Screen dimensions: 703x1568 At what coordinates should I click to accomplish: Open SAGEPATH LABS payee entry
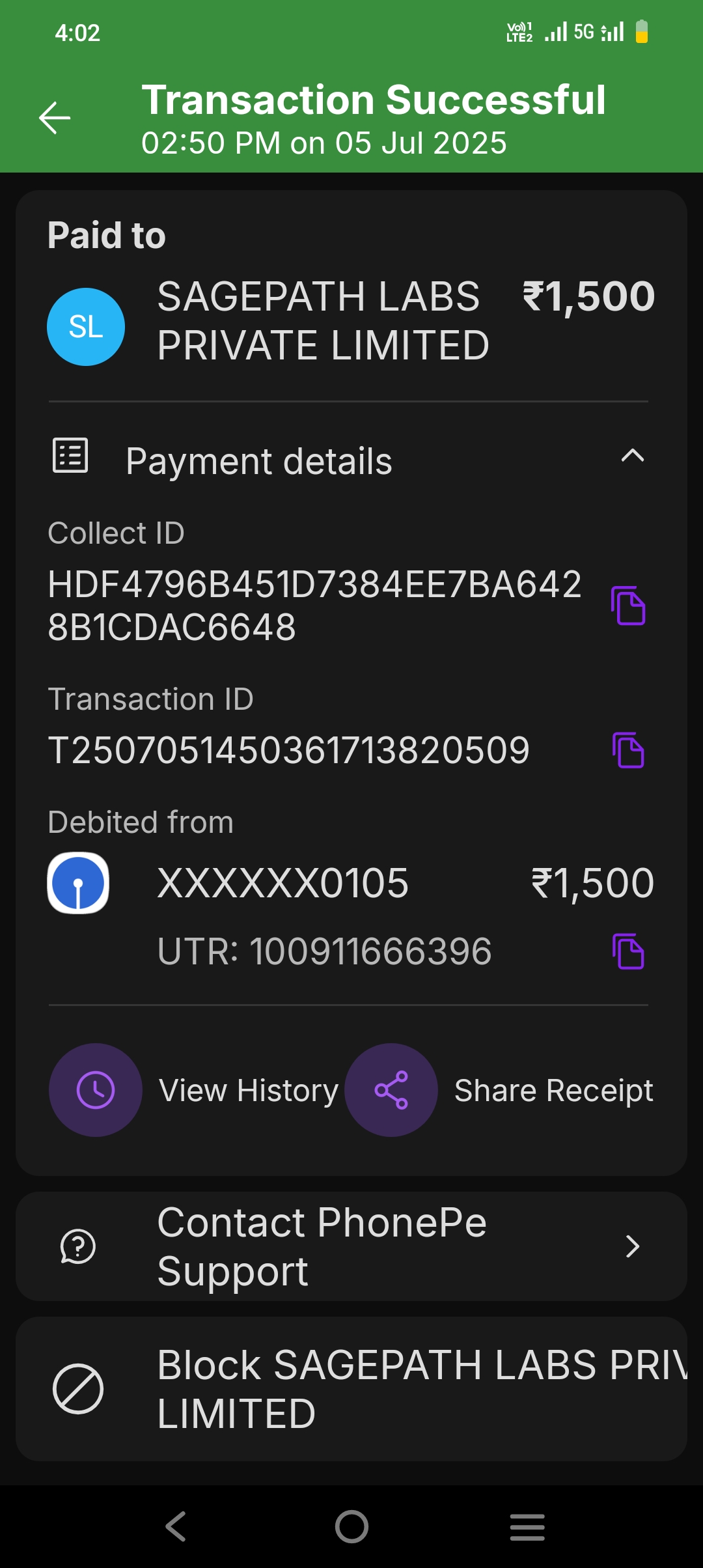pos(322,321)
